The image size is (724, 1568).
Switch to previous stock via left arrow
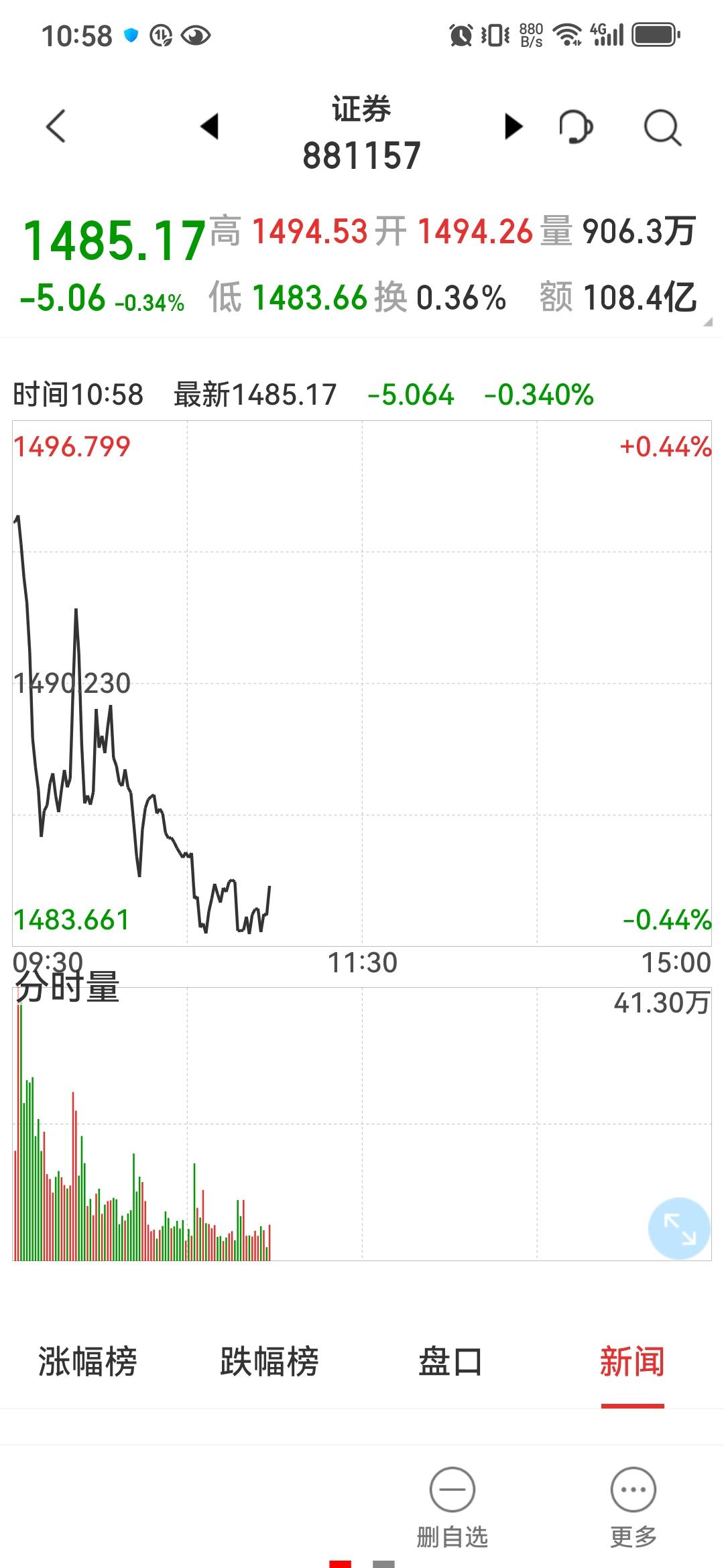(210, 127)
